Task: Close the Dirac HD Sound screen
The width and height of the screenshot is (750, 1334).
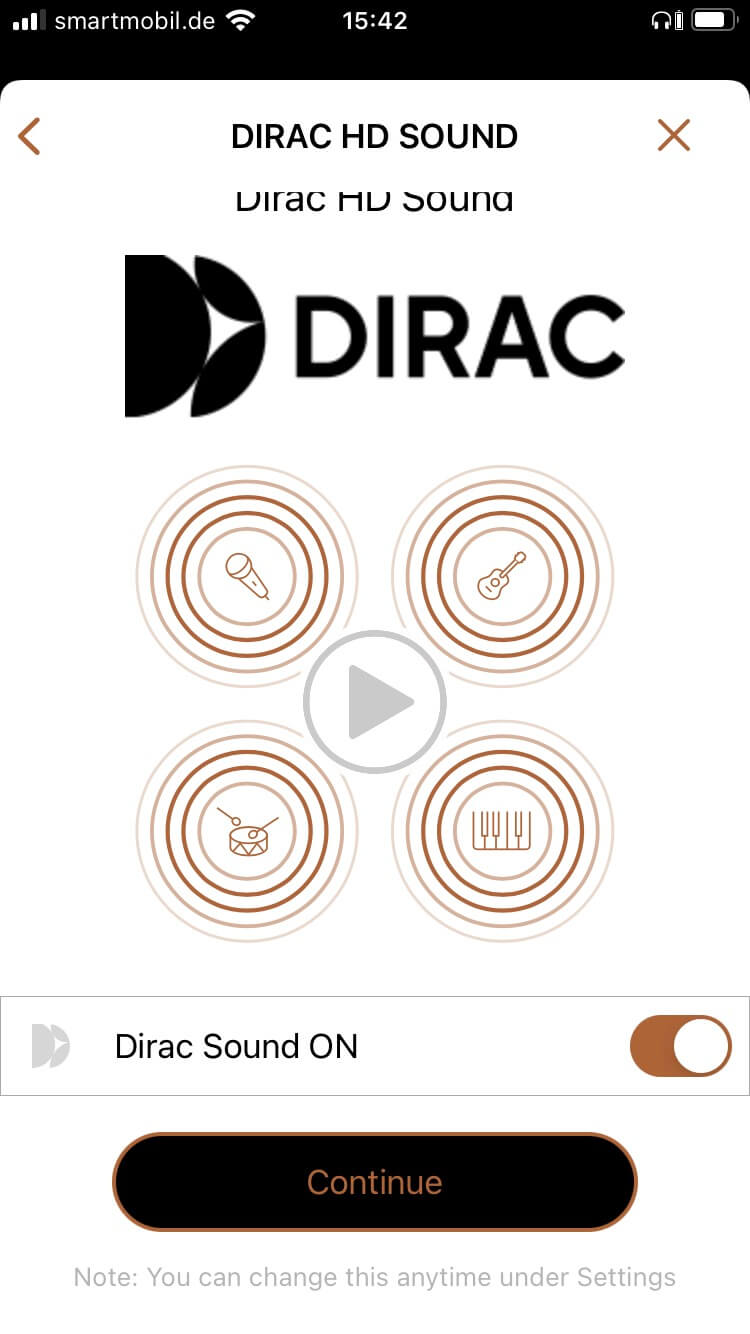Action: pyautogui.click(x=674, y=135)
